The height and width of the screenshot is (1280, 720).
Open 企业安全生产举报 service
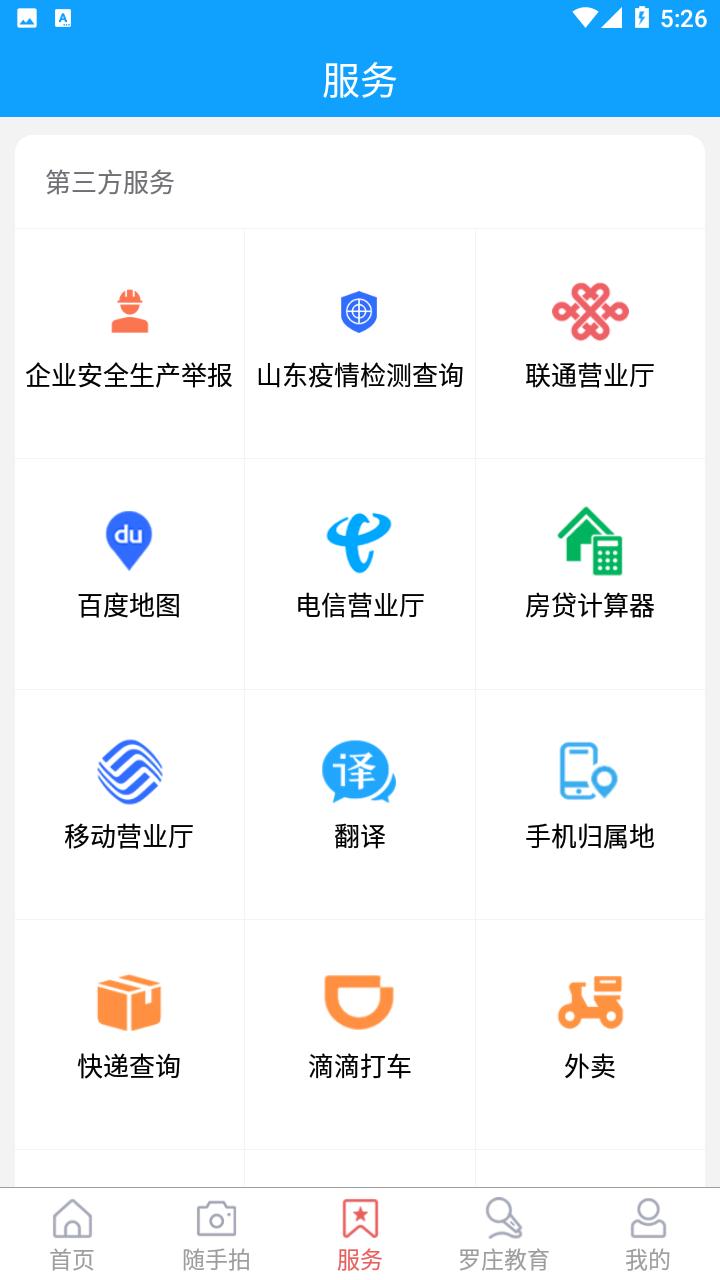[x=129, y=343]
